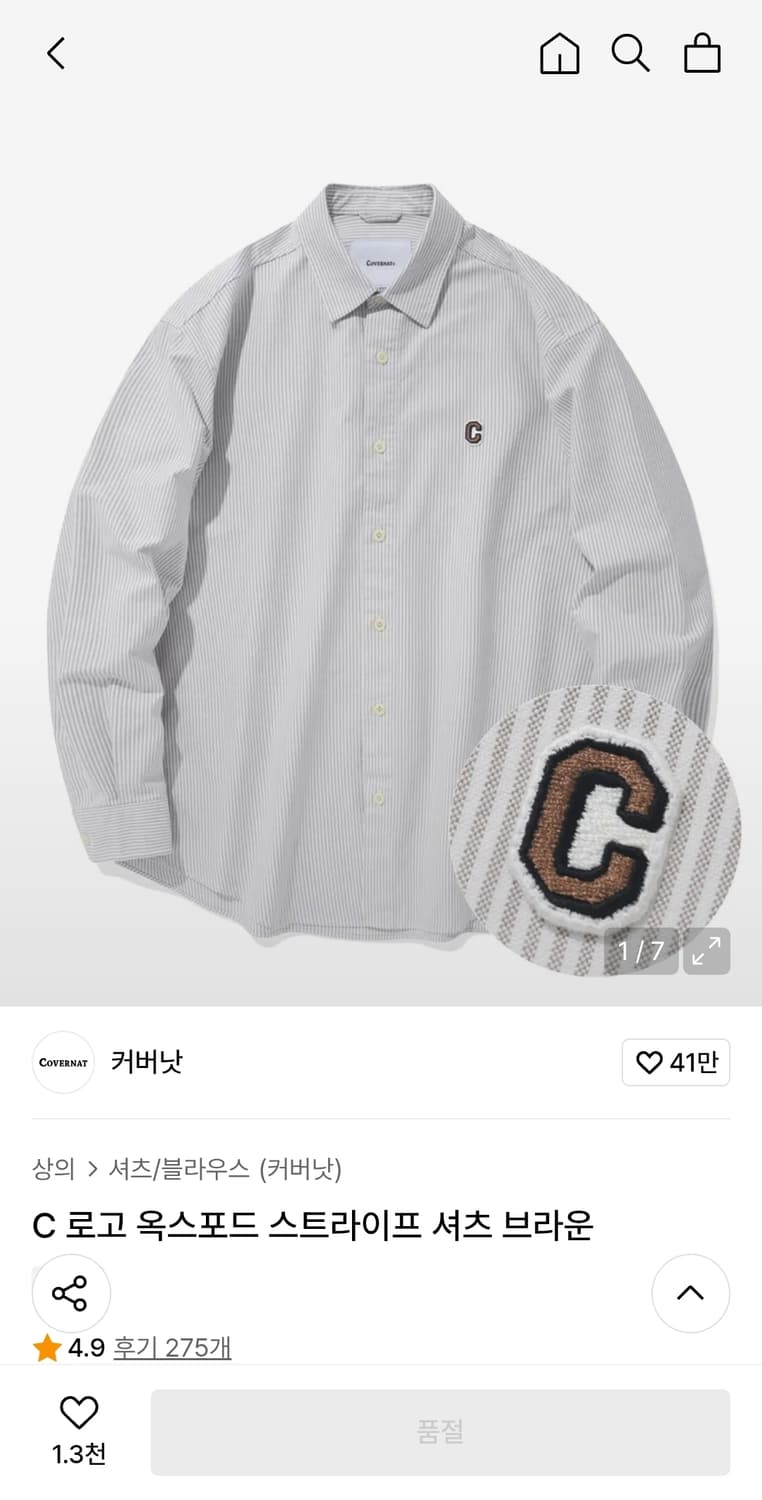This screenshot has width=762, height=1500.
Task: Open the shopping bag
Action: coord(703,54)
